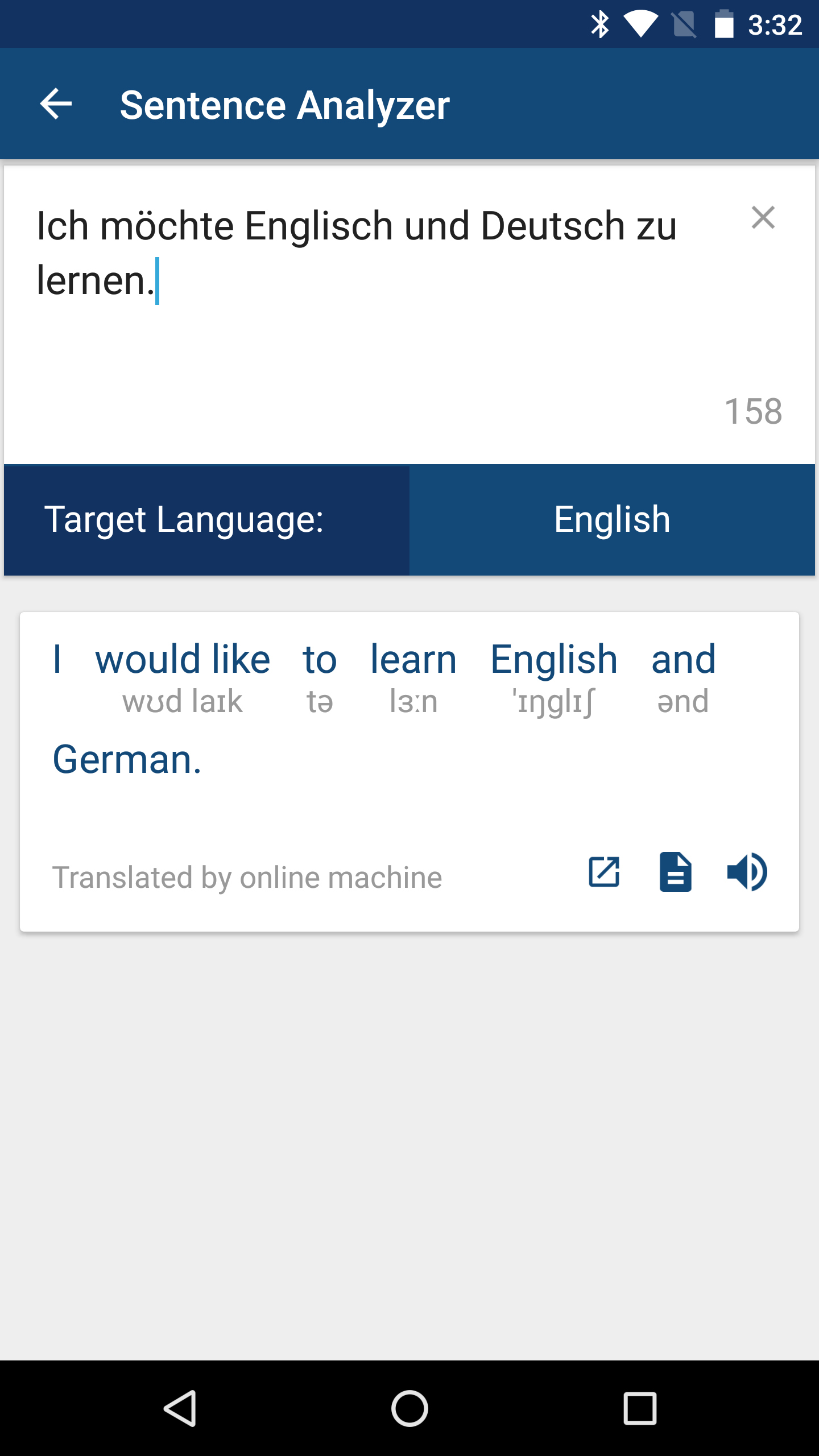This screenshot has width=819, height=1456.
Task: Show recent apps
Action: click(x=640, y=1409)
